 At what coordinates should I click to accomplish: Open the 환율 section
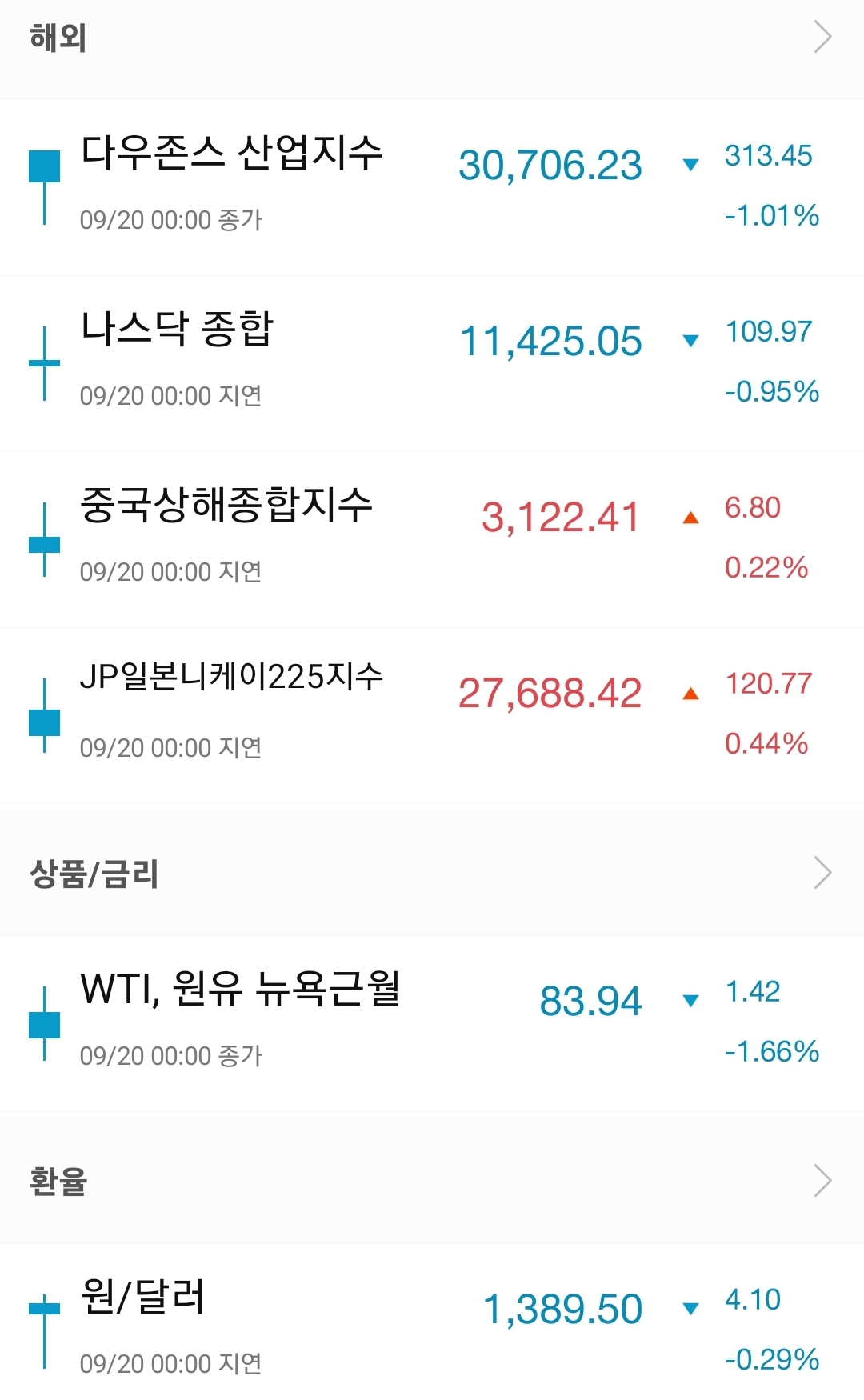432,1181
